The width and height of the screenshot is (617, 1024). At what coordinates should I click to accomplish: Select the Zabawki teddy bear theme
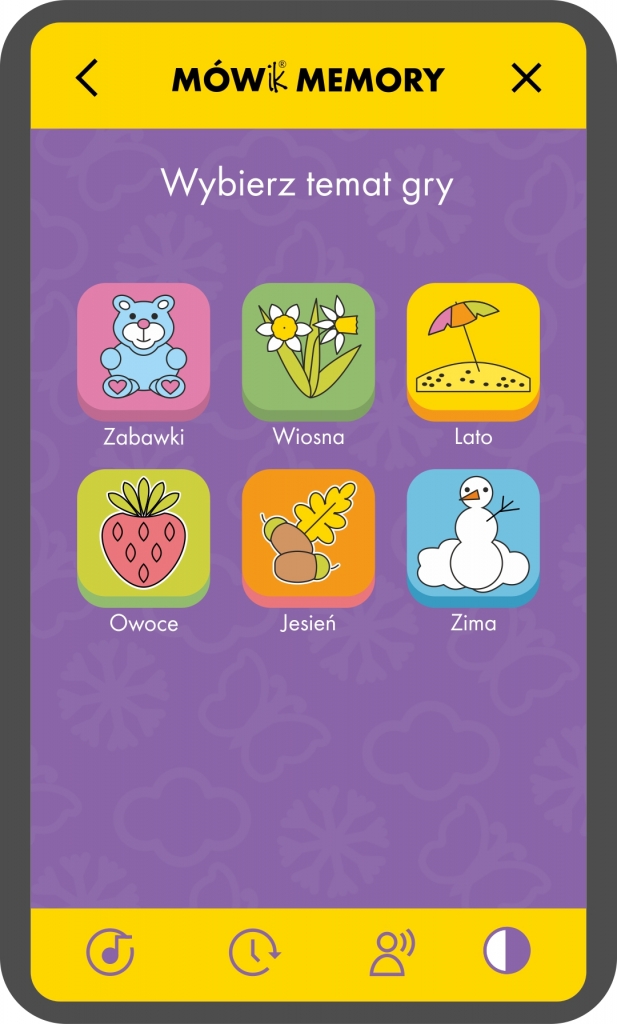144,351
